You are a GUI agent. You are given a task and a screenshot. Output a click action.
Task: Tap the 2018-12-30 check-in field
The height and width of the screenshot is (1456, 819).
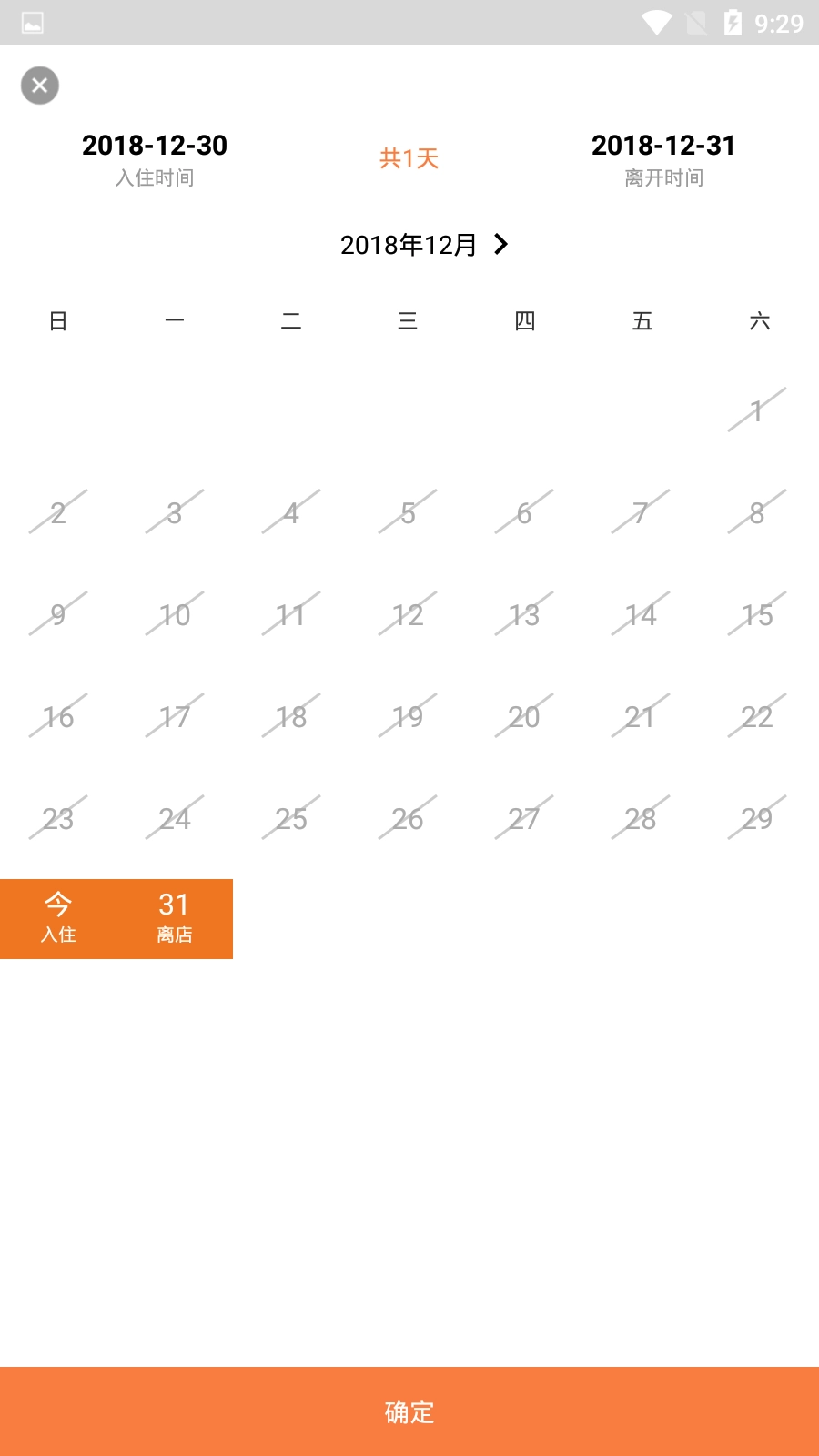155,157
